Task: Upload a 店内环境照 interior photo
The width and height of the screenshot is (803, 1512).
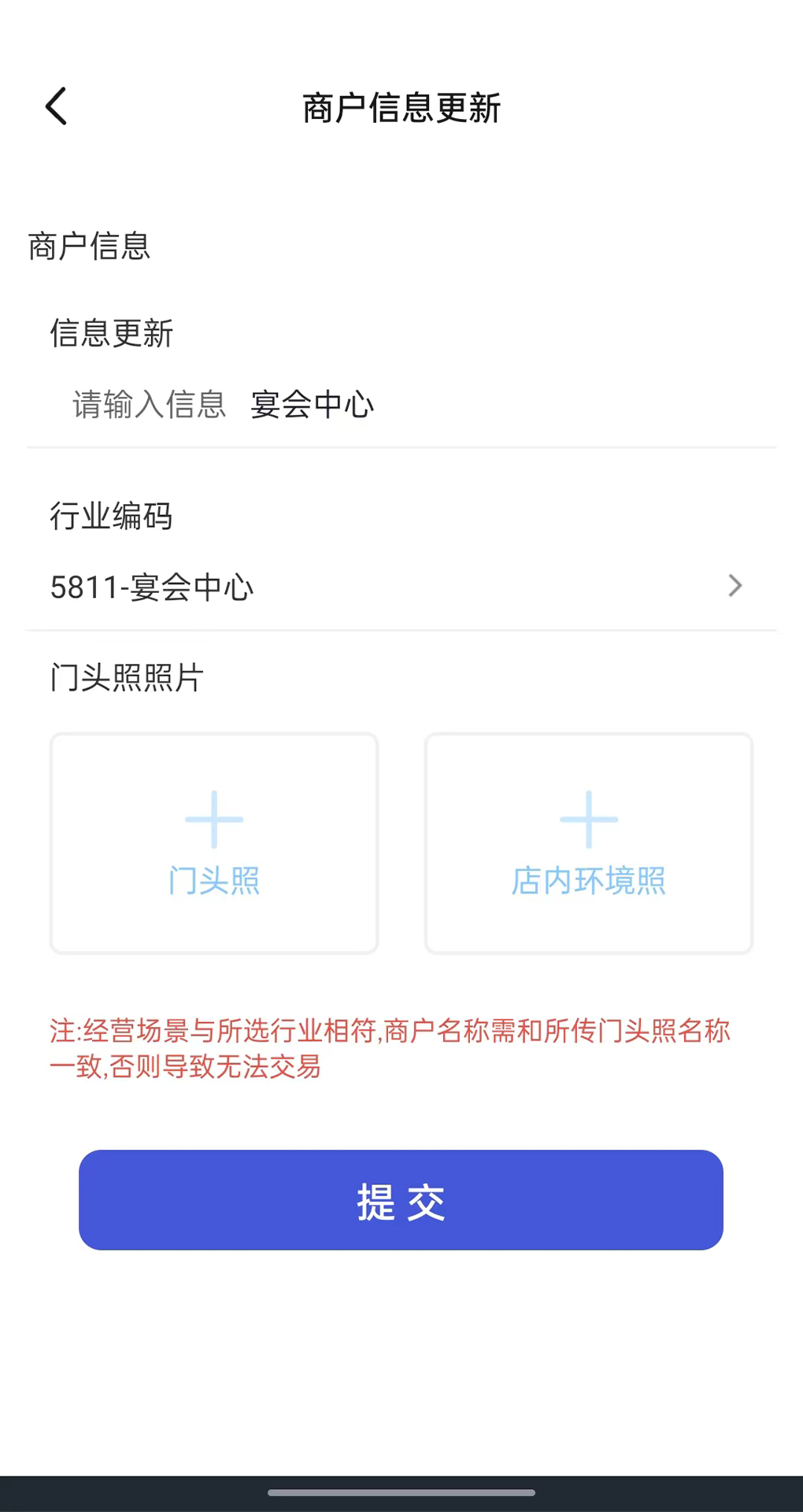Action: point(589,843)
